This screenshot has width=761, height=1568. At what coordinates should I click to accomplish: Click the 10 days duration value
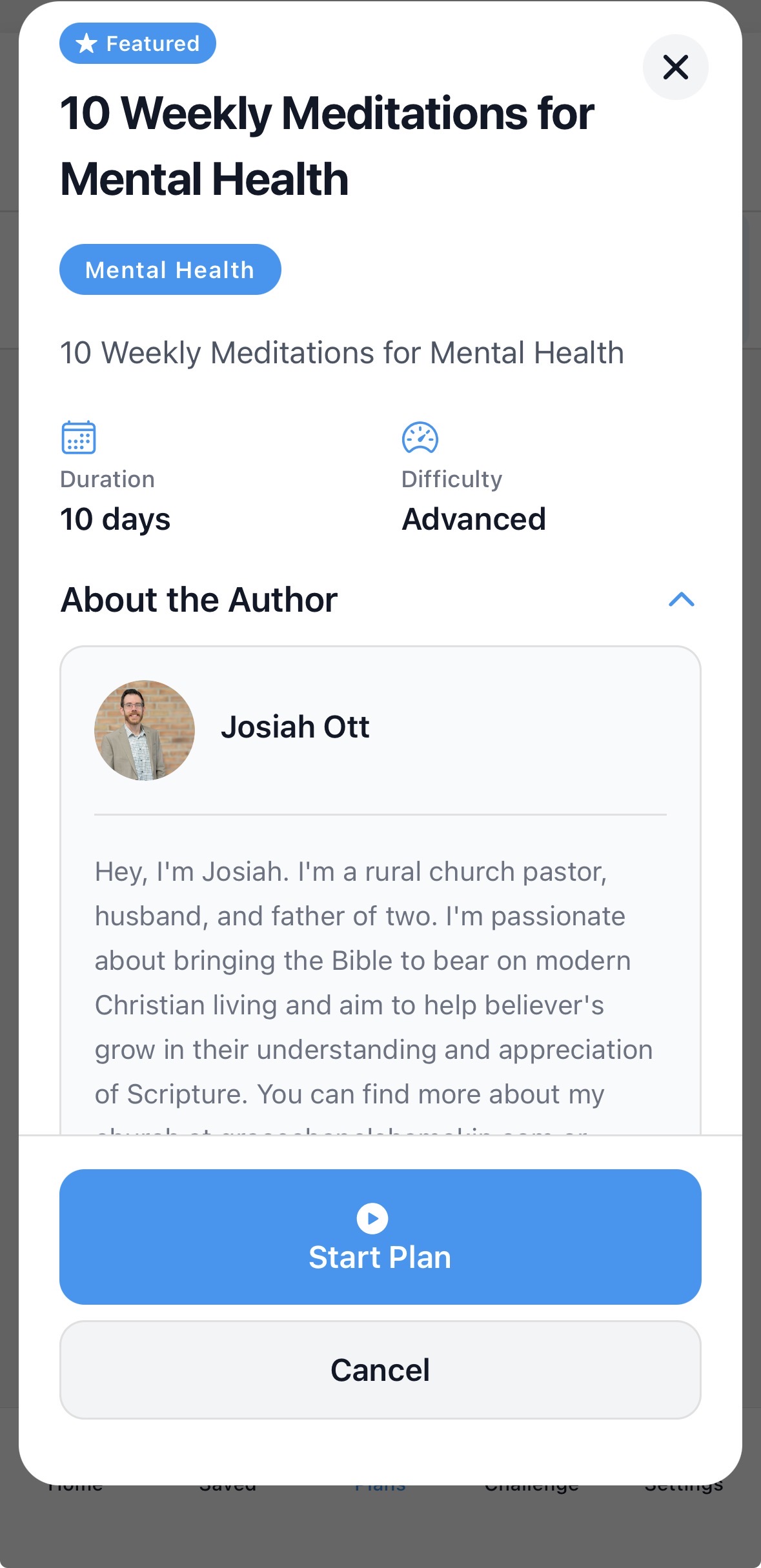click(115, 518)
